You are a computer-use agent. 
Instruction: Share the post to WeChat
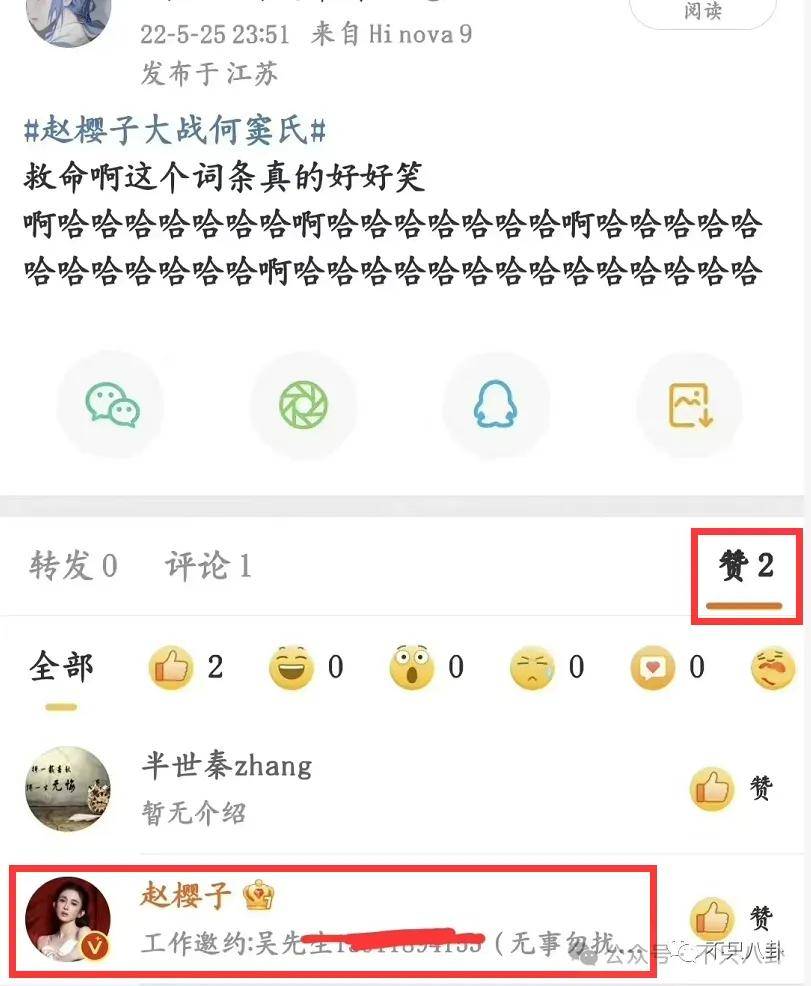[111, 405]
